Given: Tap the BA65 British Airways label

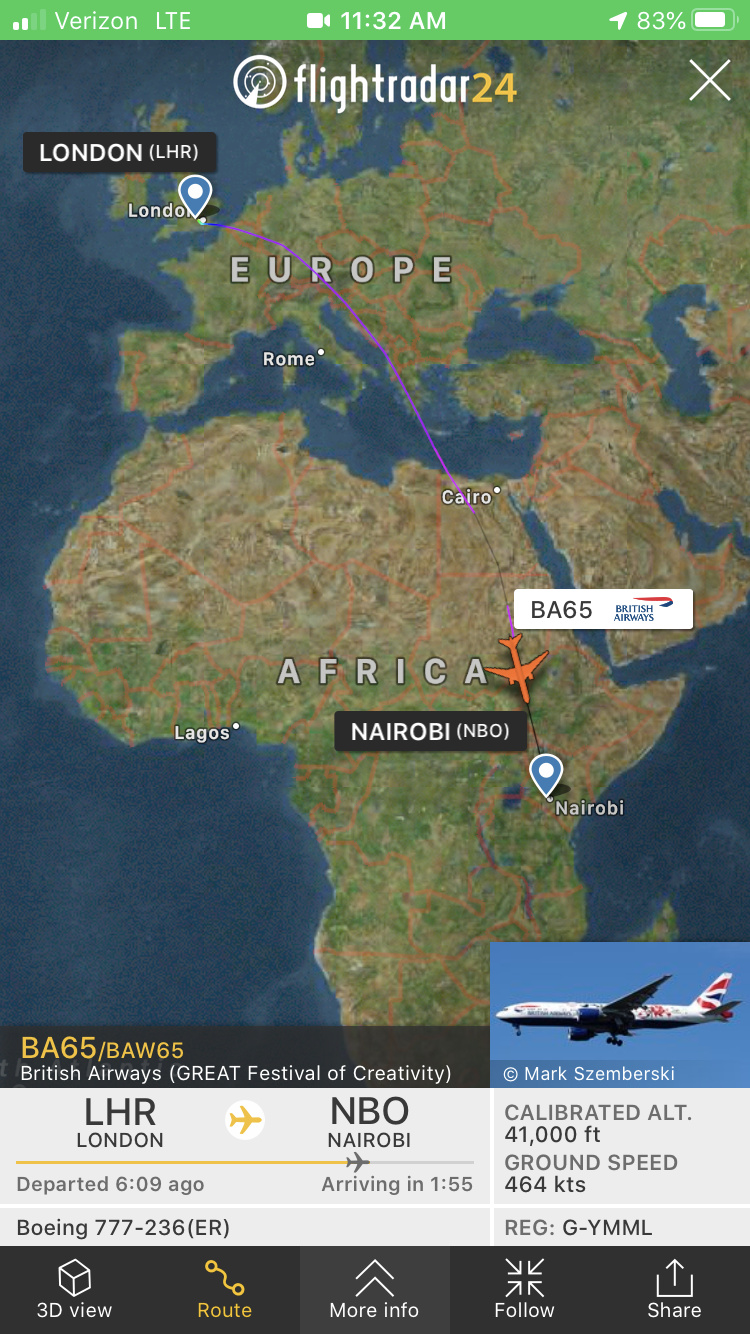Looking at the screenshot, I should click(x=602, y=610).
